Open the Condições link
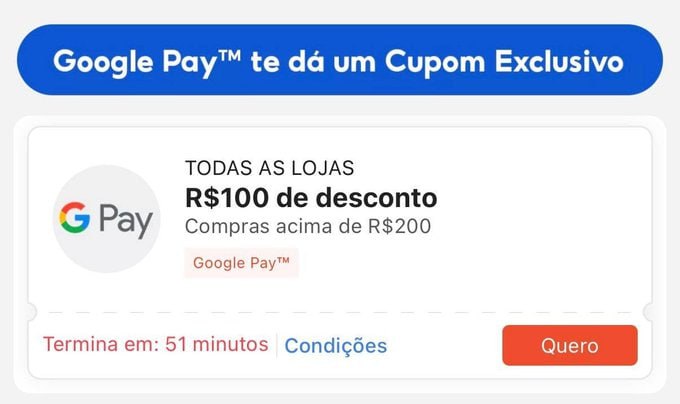Image resolution: width=680 pixels, height=404 pixels. (x=335, y=346)
